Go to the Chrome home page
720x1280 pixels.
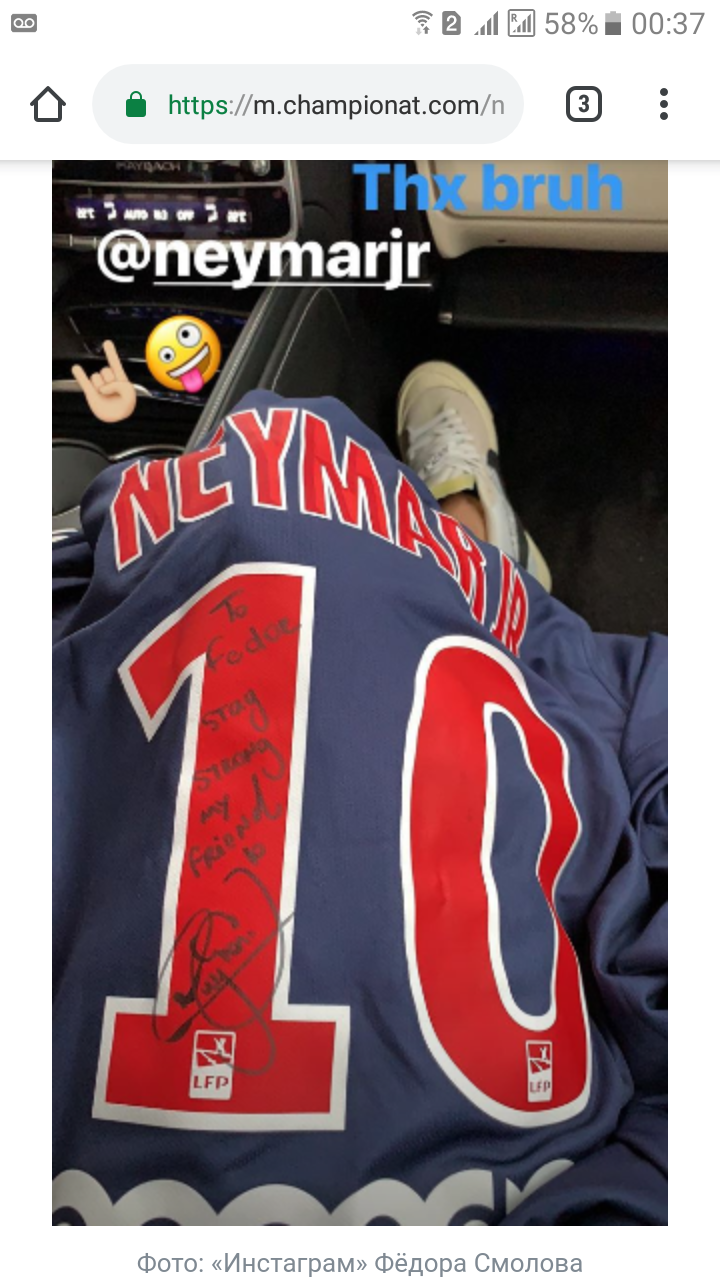48,104
